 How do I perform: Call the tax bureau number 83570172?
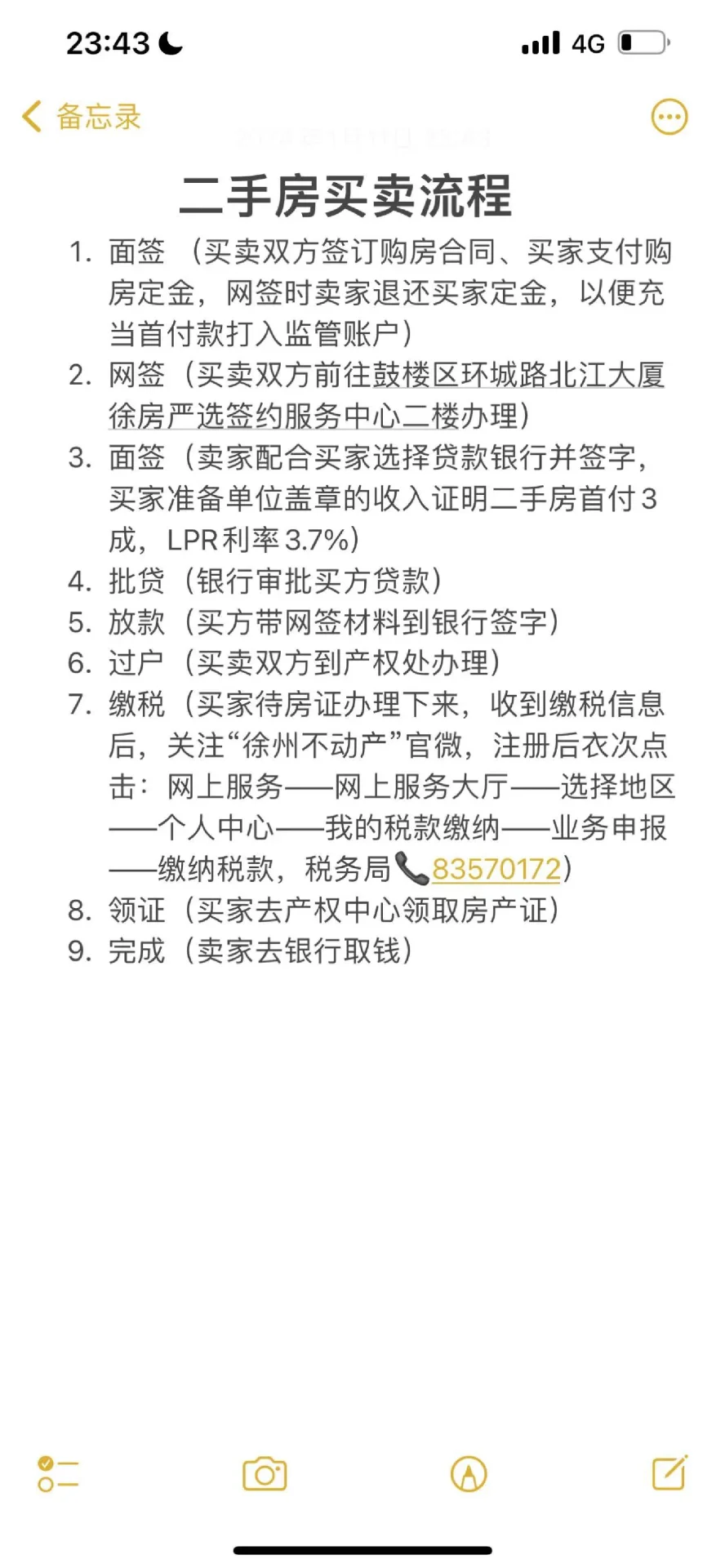[496, 869]
